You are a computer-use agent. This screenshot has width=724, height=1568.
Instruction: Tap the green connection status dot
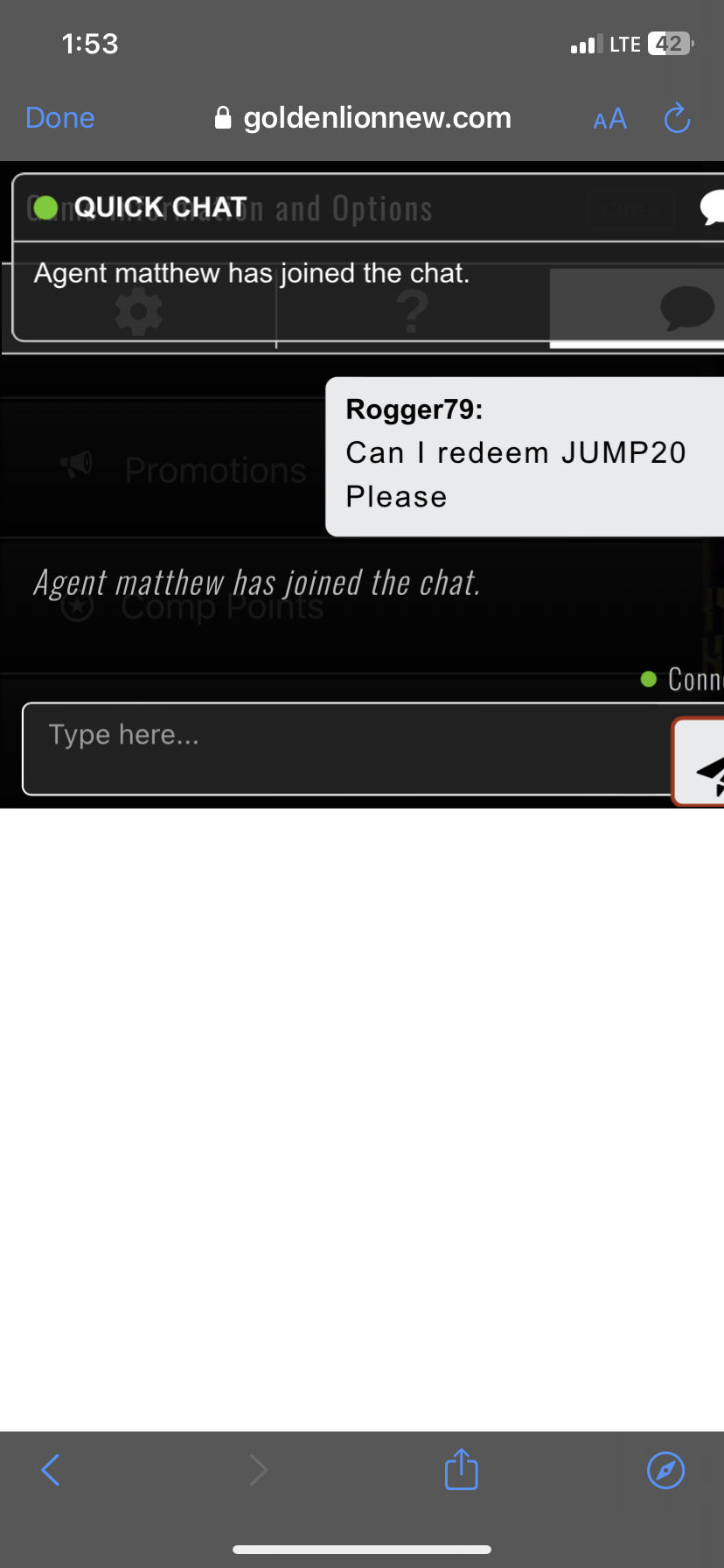(x=648, y=679)
